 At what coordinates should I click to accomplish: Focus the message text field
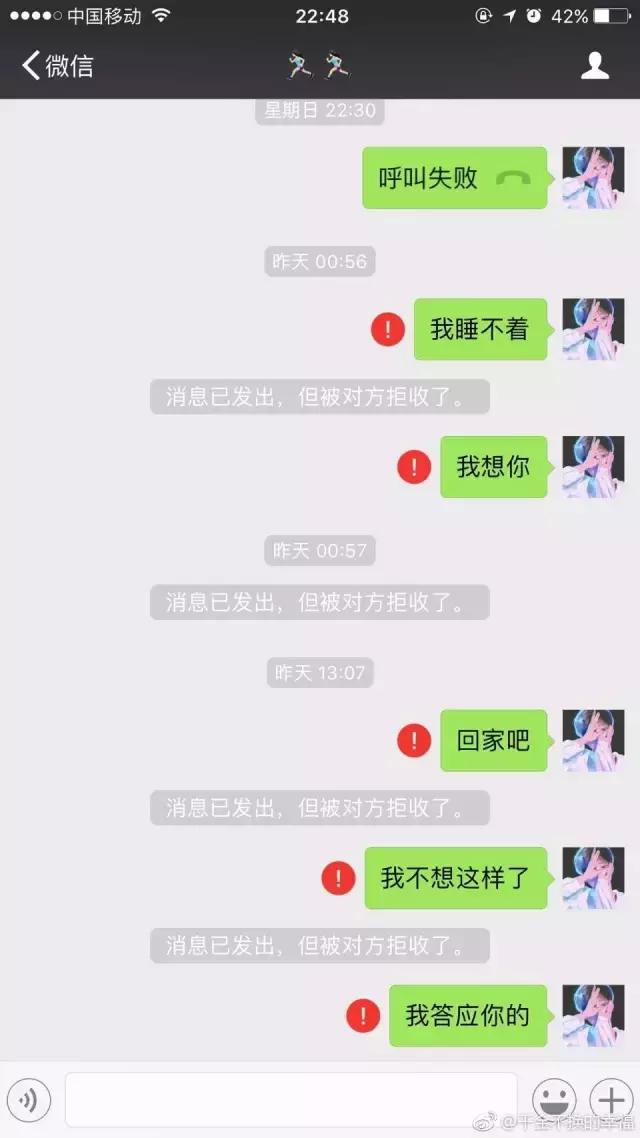coord(290,1100)
